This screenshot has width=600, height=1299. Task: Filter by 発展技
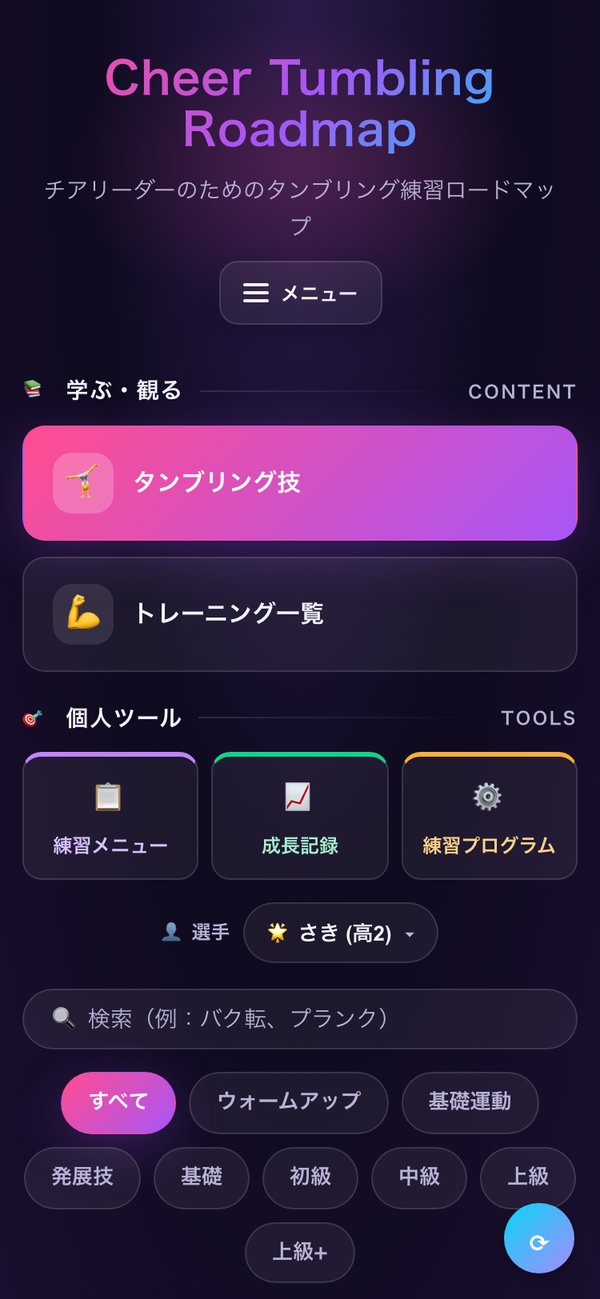click(82, 1178)
